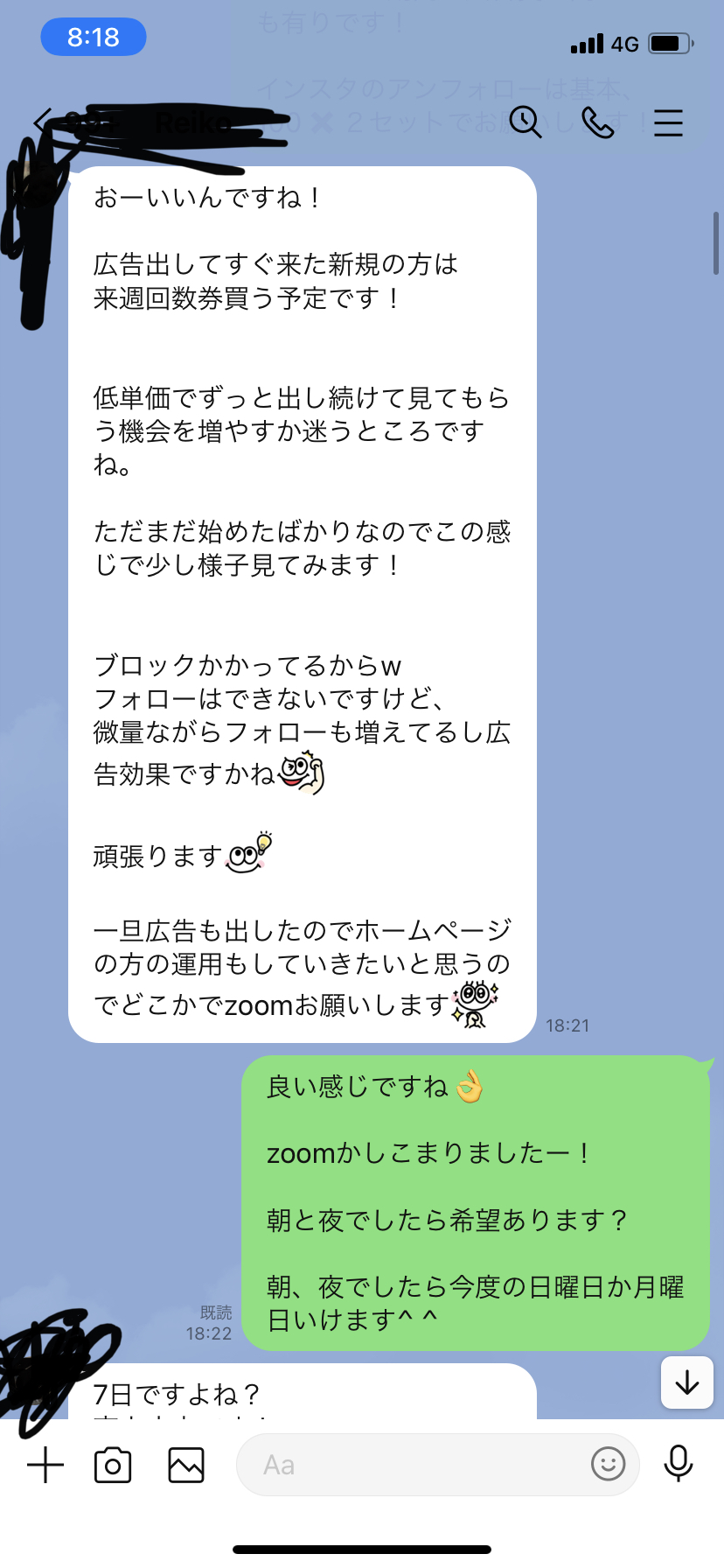Viewport: 724px width, 1568px height.
Task: Open the plus attachment menu
Action: point(45,1465)
